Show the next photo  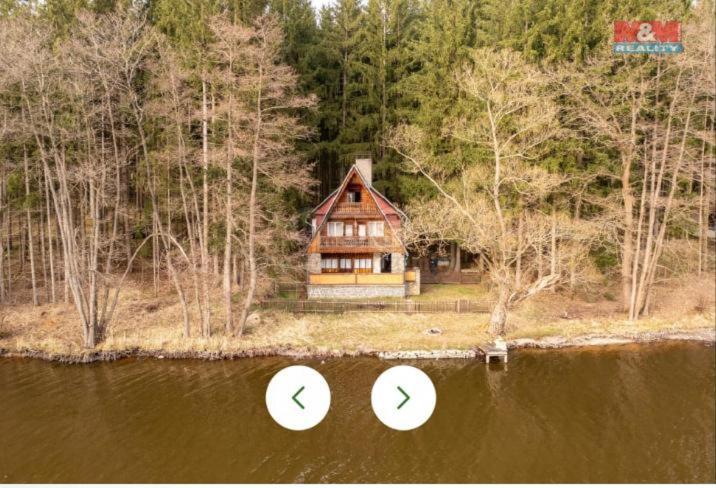click(403, 398)
